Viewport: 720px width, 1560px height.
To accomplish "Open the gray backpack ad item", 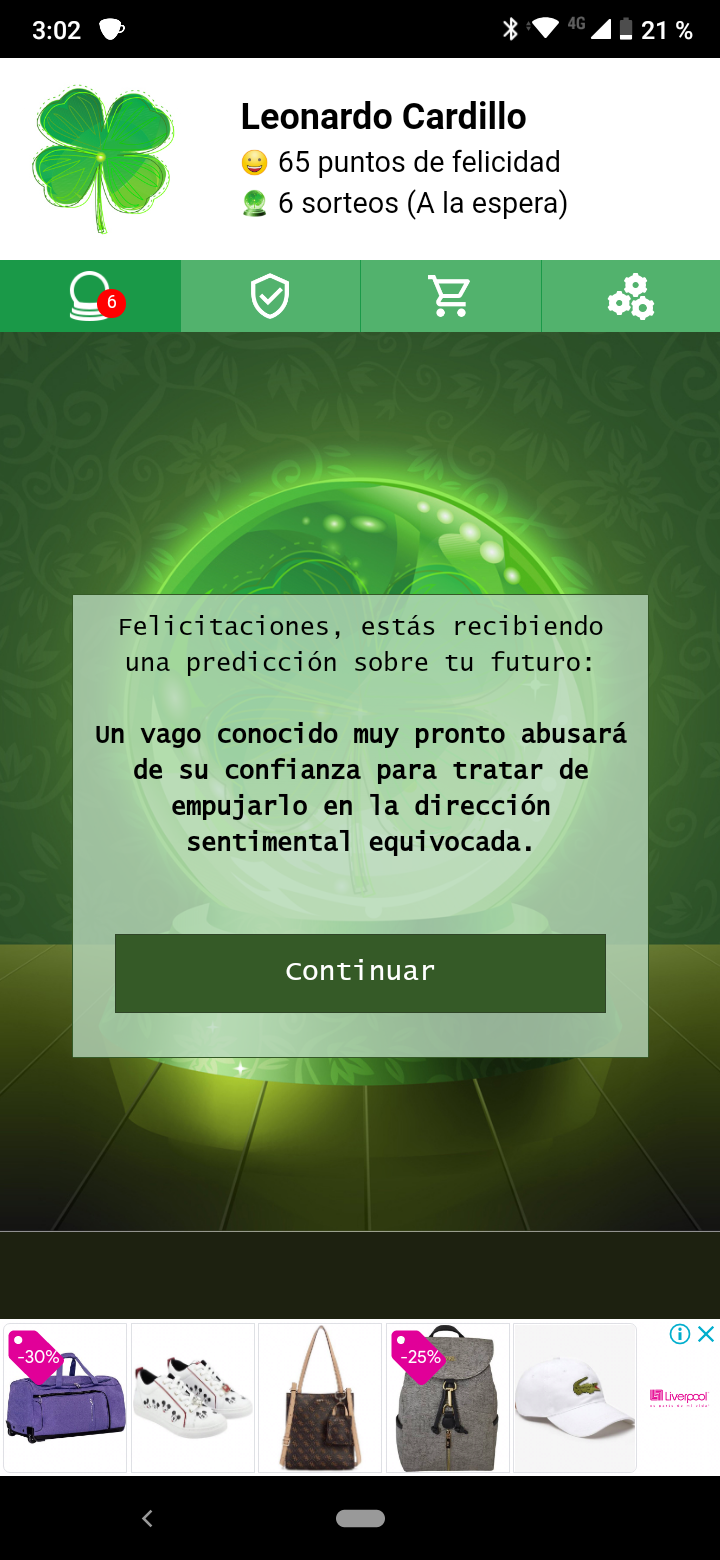I will pyautogui.click(x=448, y=1398).
